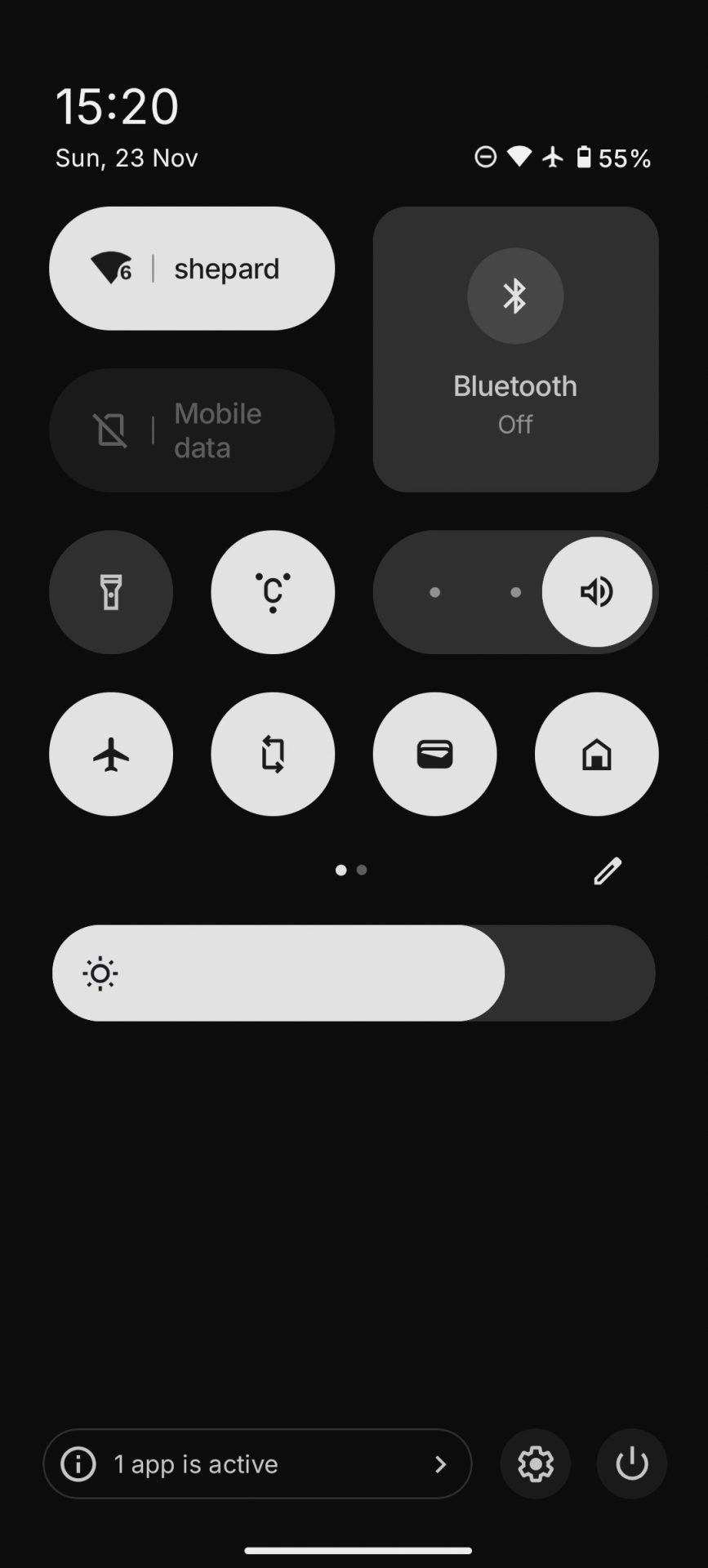708x1568 pixels.
Task: Open the '1 app is active' details
Action: pyautogui.click(x=257, y=1463)
